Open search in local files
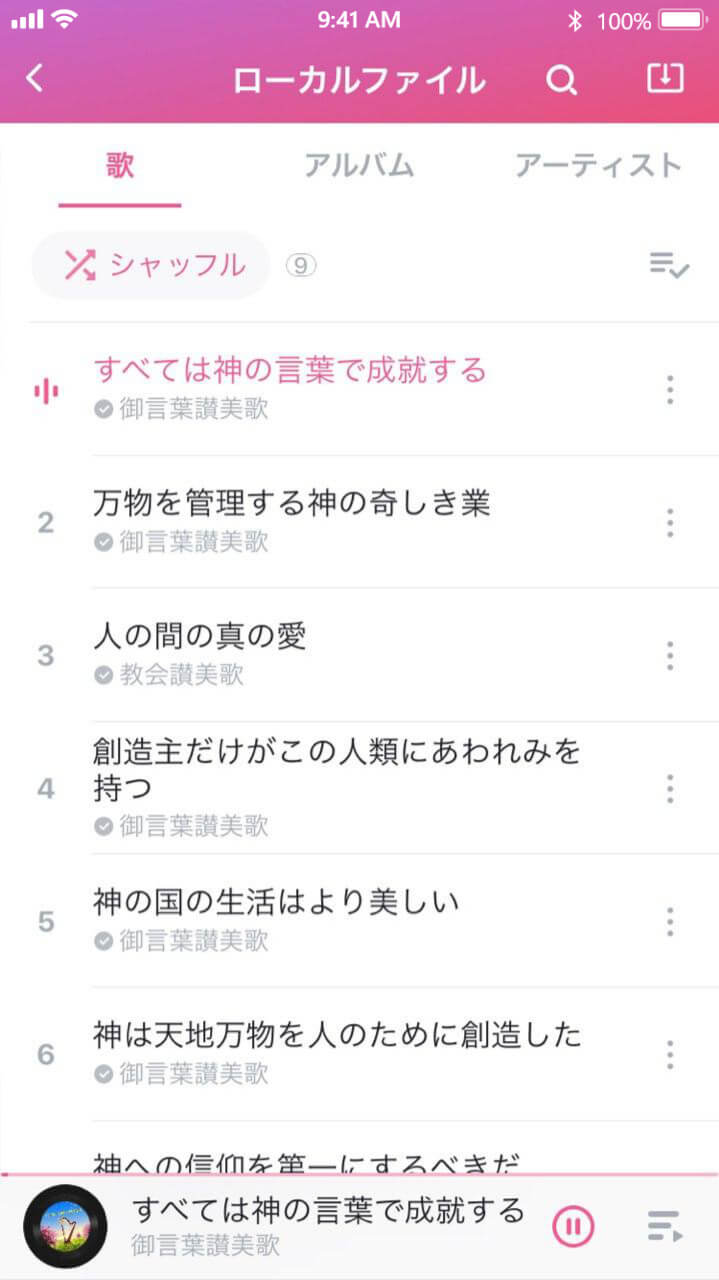The image size is (719, 1280). coord(562,80)
